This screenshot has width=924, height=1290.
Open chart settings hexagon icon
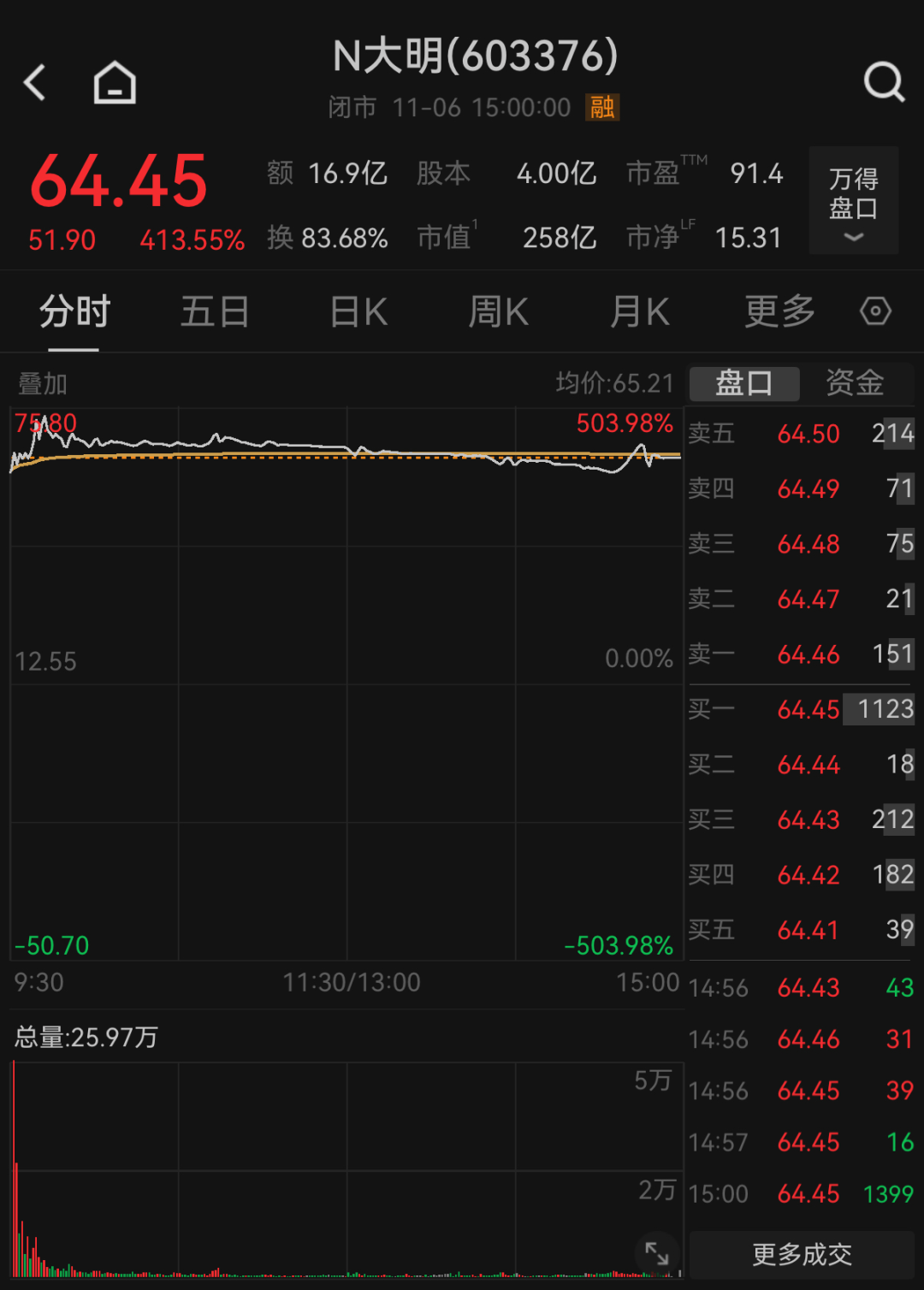point(875,311)
